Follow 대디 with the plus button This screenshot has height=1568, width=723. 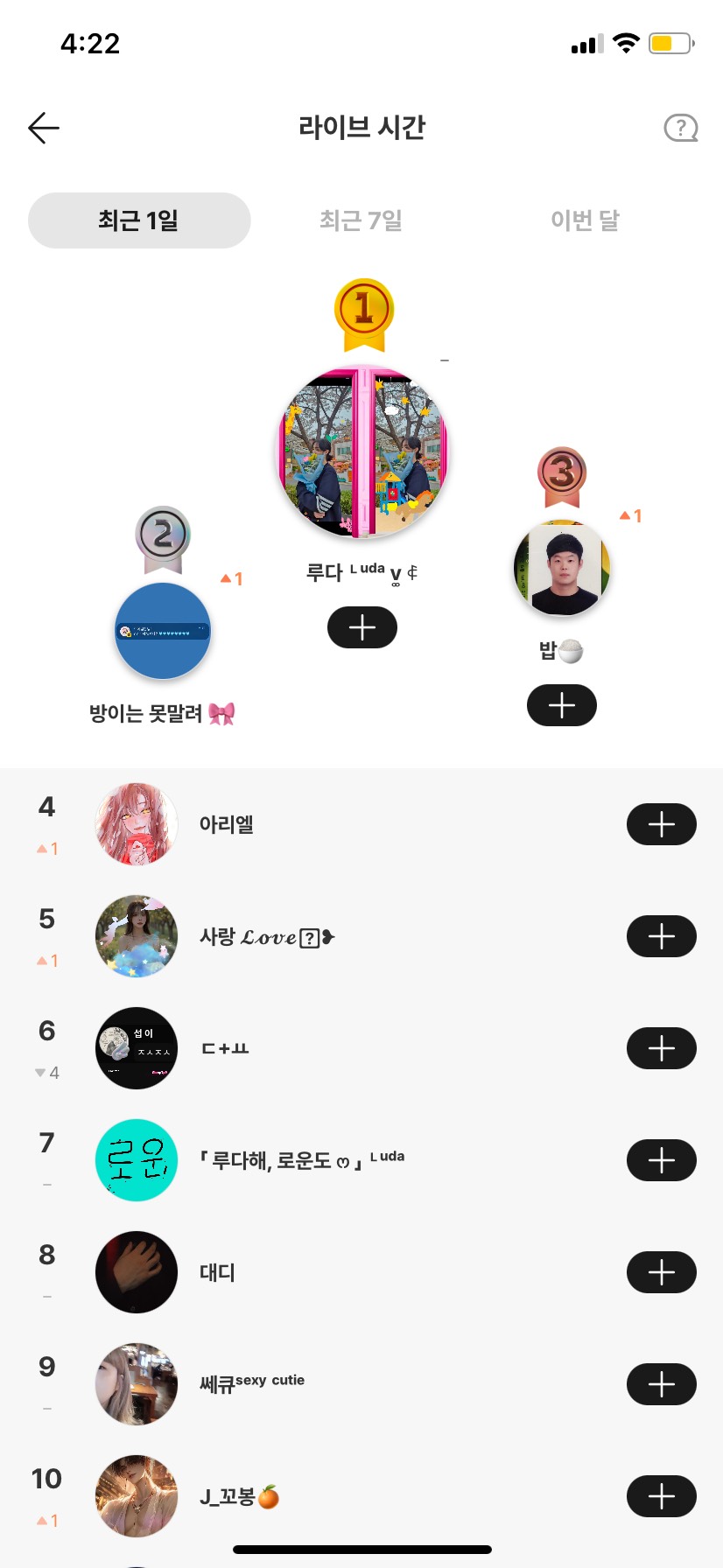(661, 1272)
